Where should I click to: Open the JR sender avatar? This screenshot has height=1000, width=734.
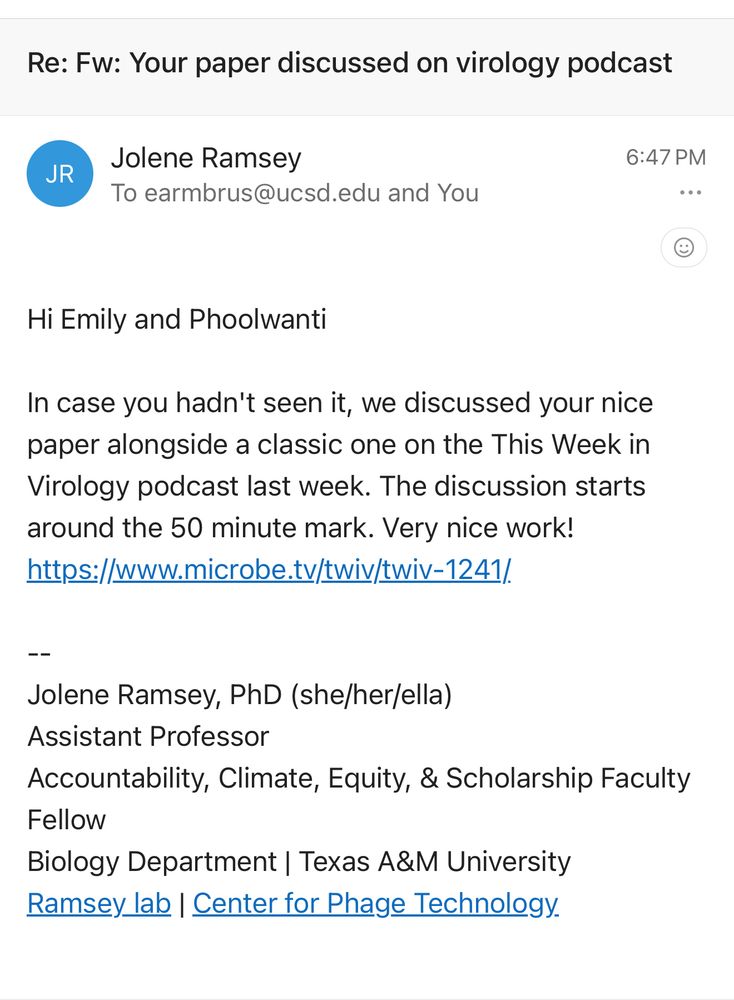60,173
